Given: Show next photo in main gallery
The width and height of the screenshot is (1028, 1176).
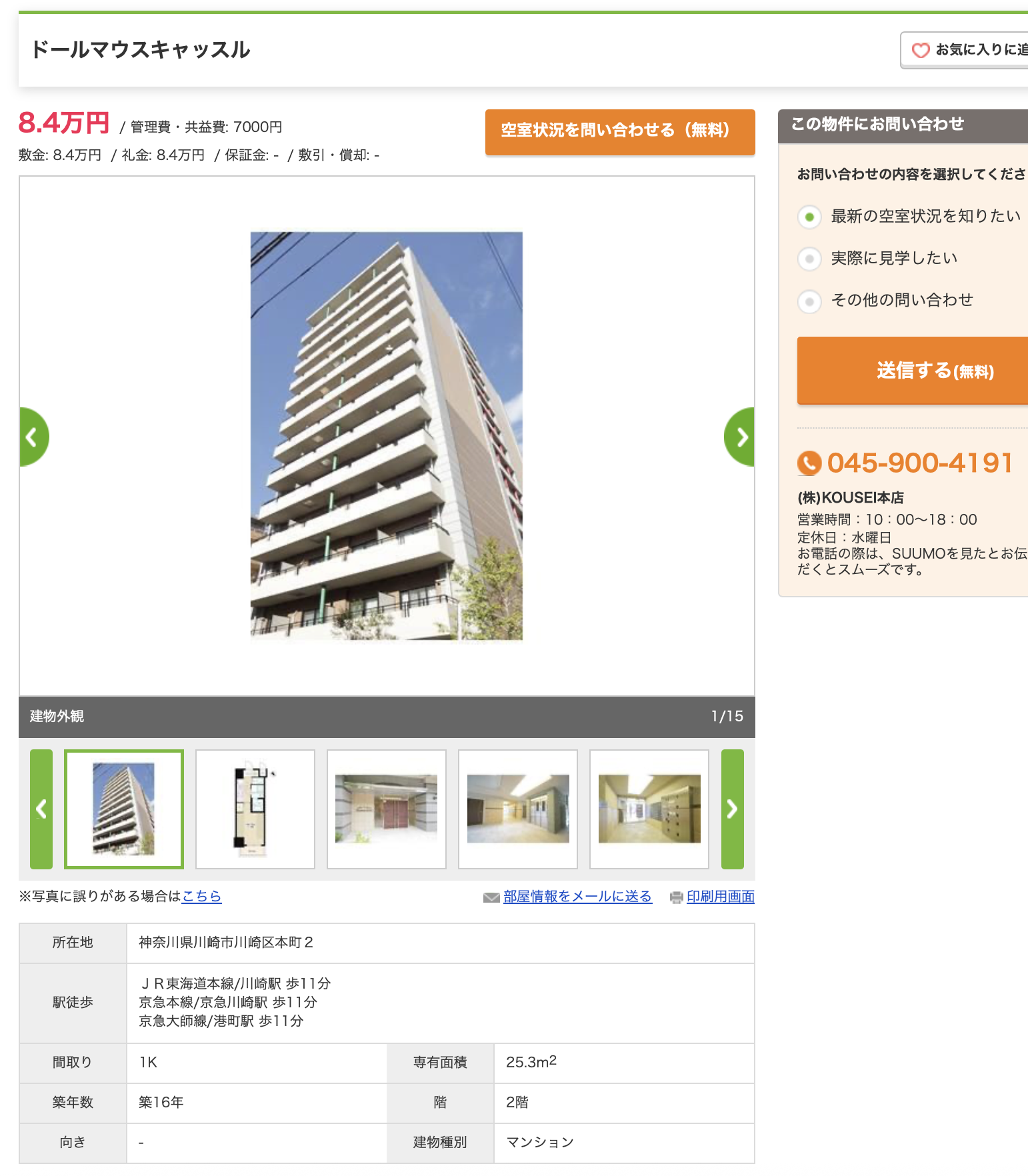Looking at the screenshot, I should pos(741,437).
